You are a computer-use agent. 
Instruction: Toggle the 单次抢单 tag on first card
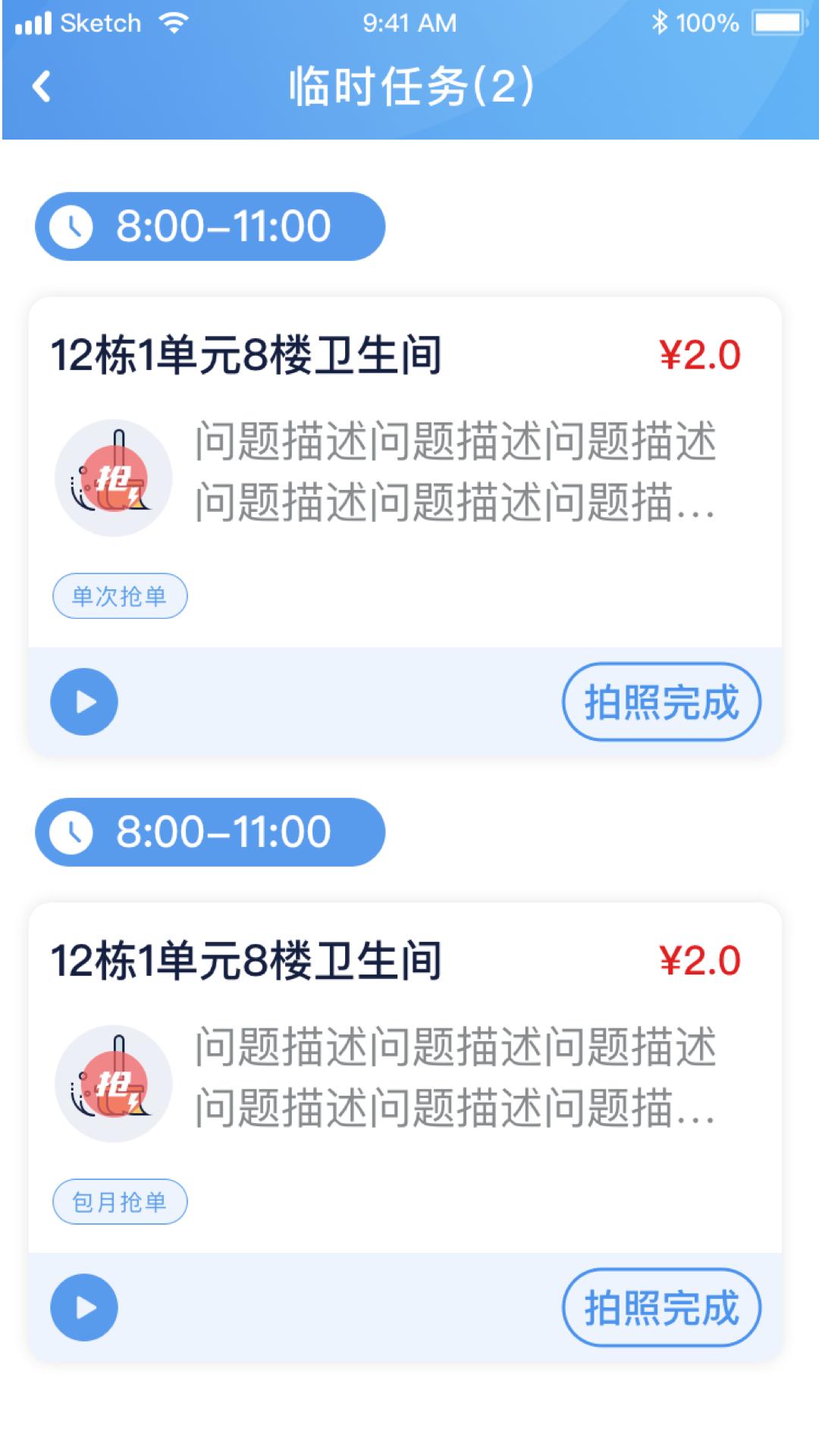121,595
